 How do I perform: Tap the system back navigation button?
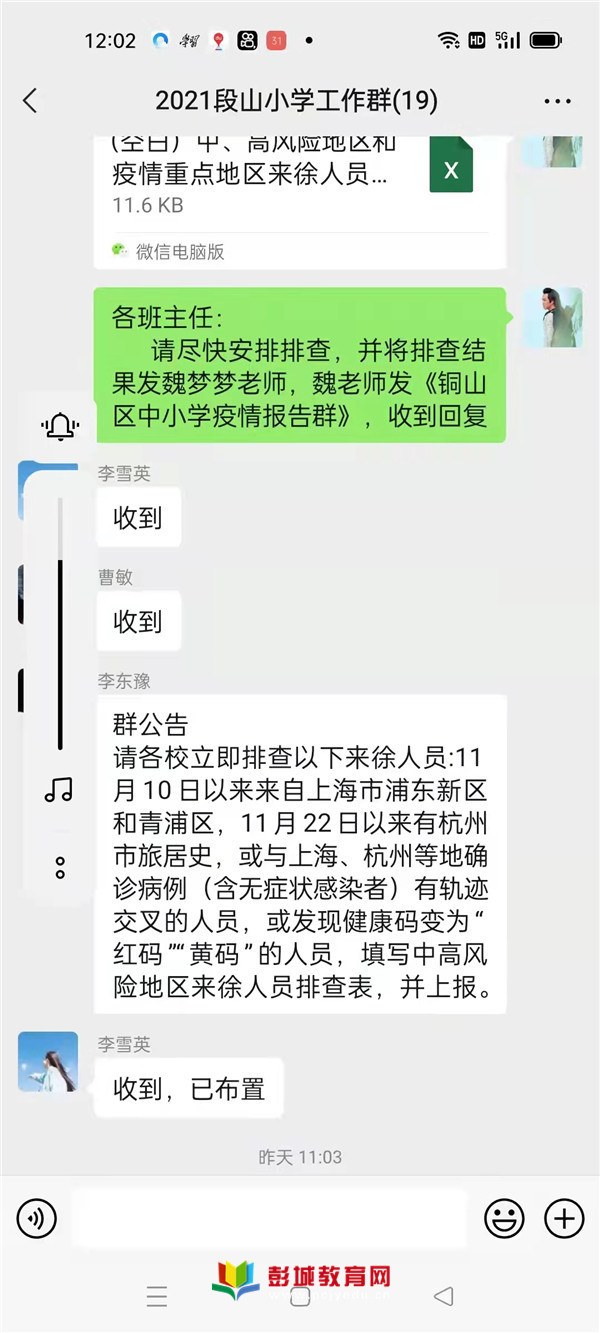pyautogui.click(x=443, y=1298)
